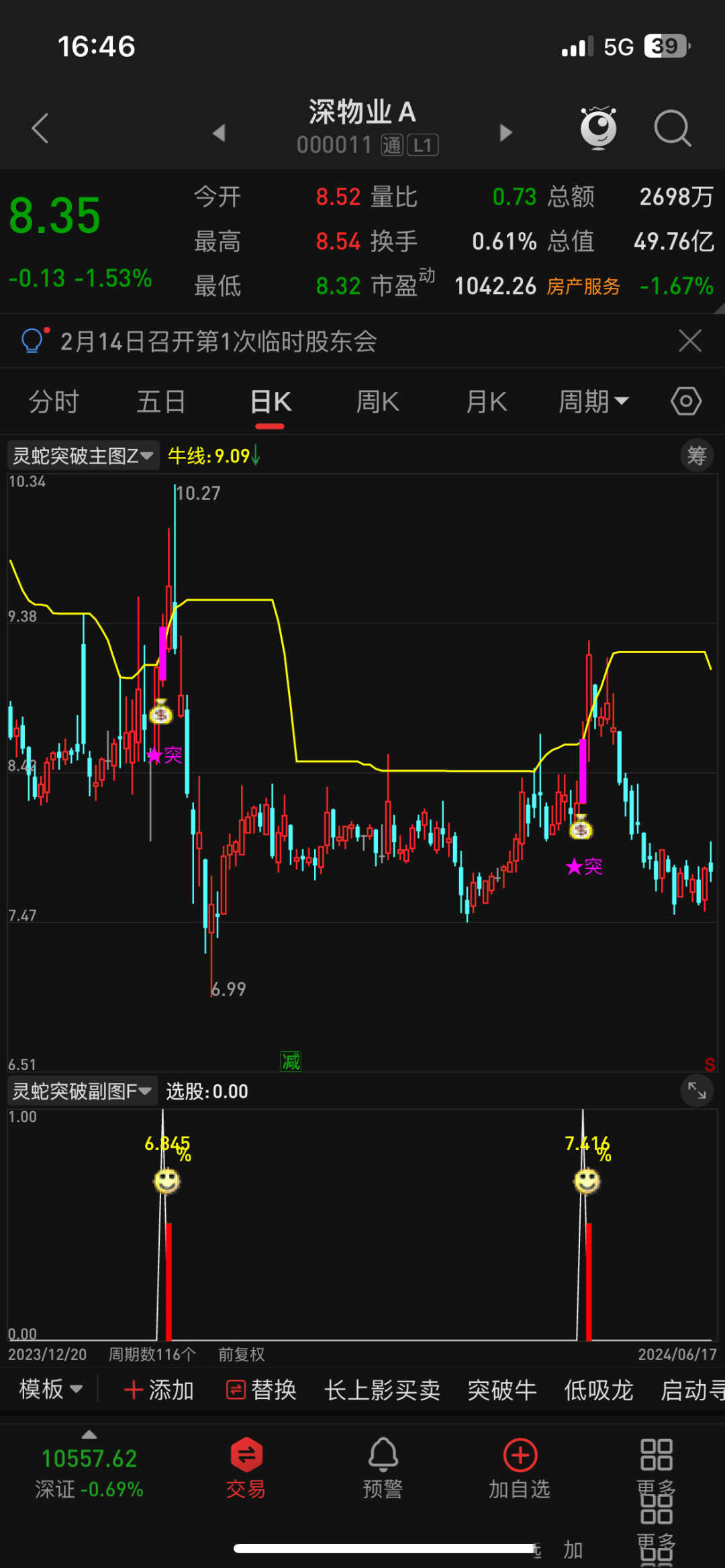Open the 2月14日 shareholder meeting notice

pyautogui.click(x=218, y=342)
